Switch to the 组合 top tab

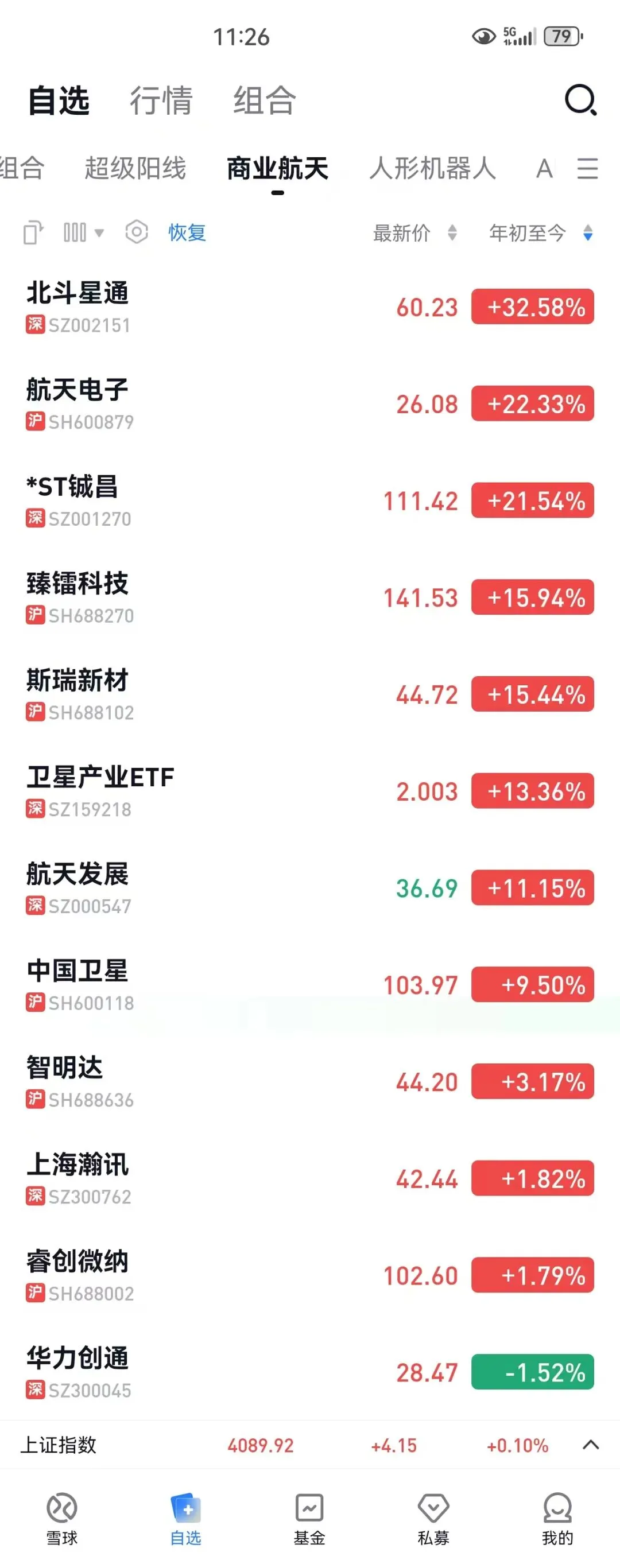(x=264, y=100)
